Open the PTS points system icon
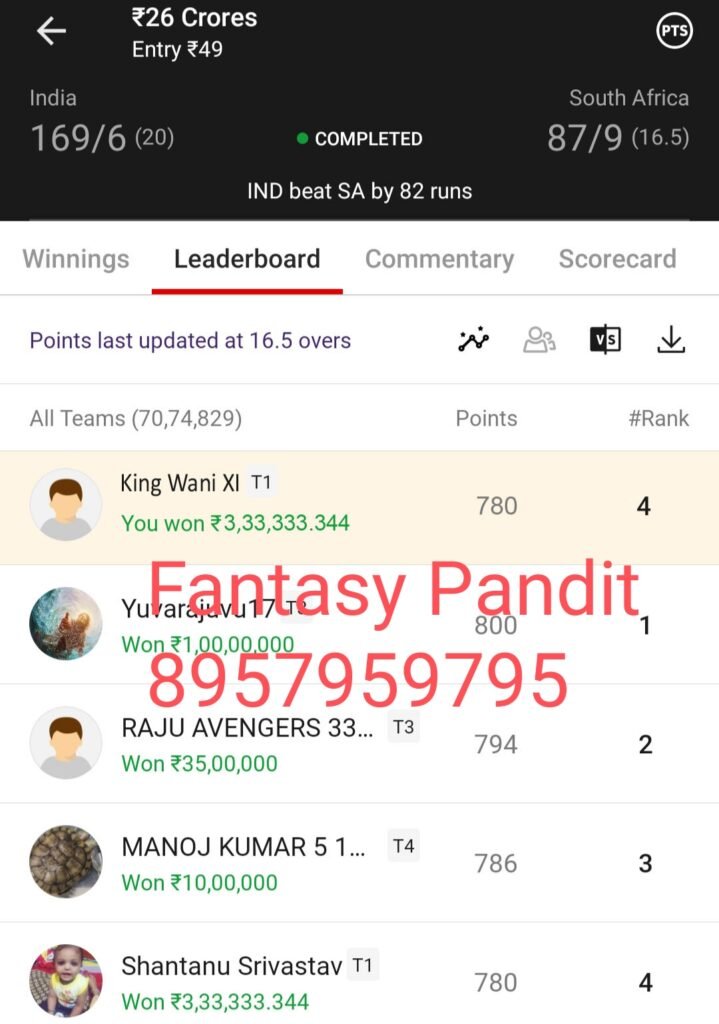 673,32
